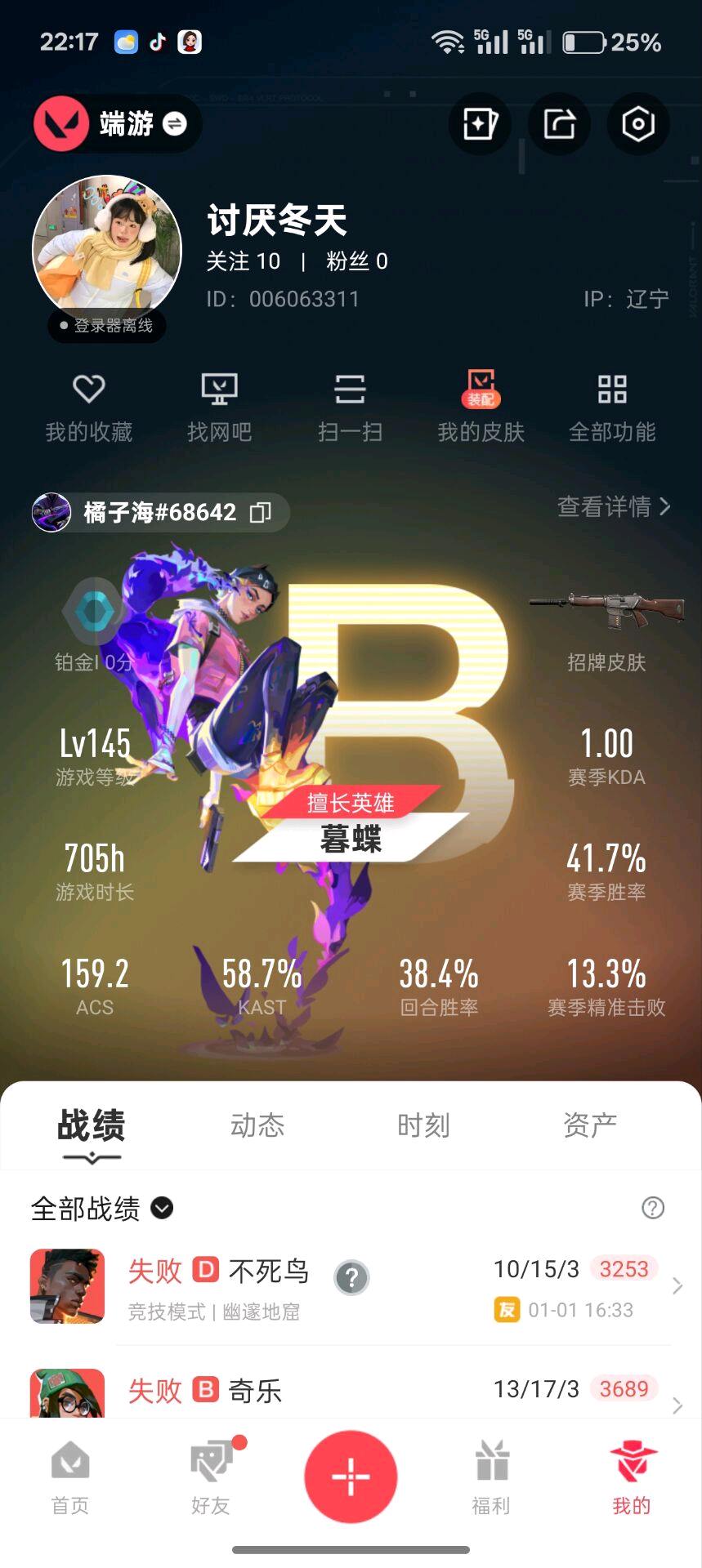This screenshot has width=702, height=1568.
Task: Switch to the 资产 tab
Action: [x=589, y=1125]
